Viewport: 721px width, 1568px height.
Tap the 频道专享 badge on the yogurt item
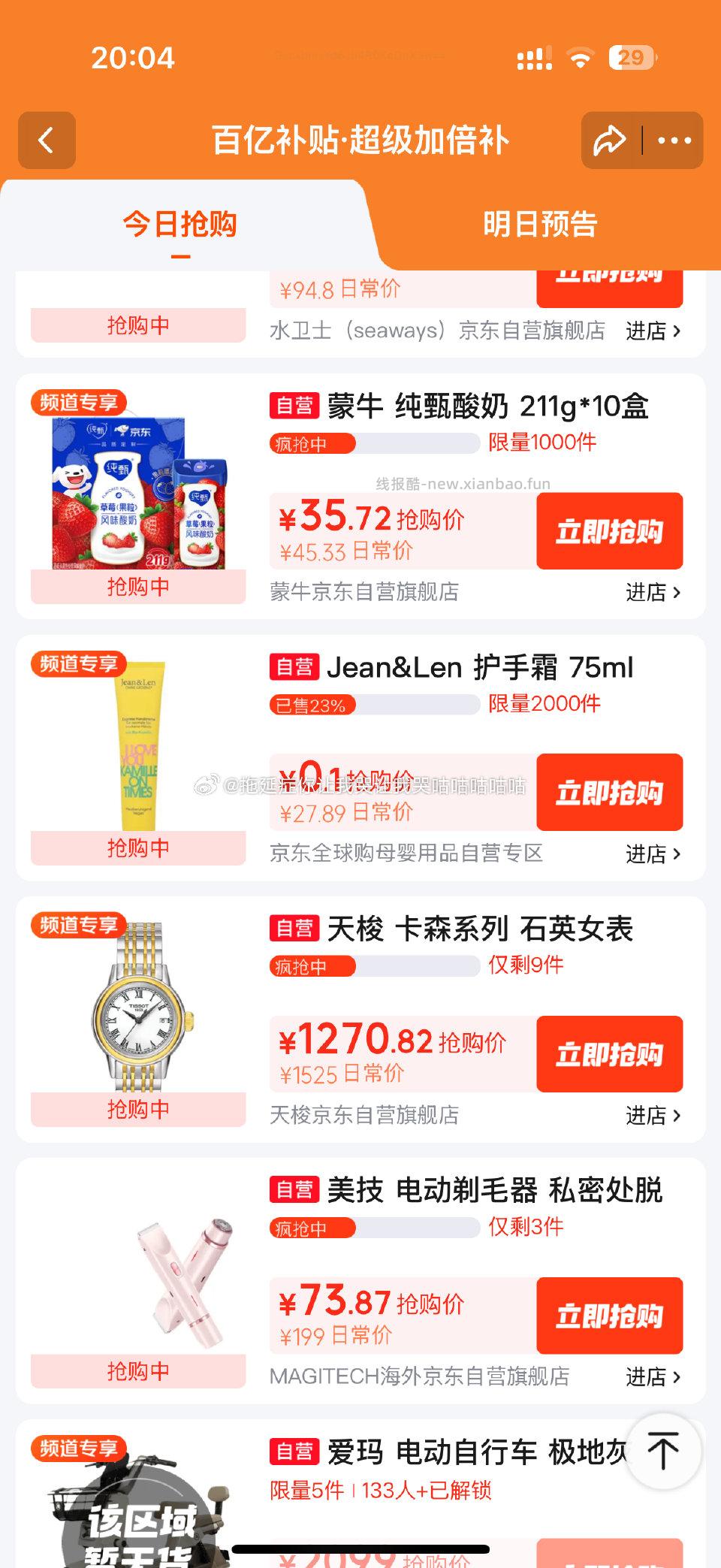pyautogui.click(x=77, y=402)
